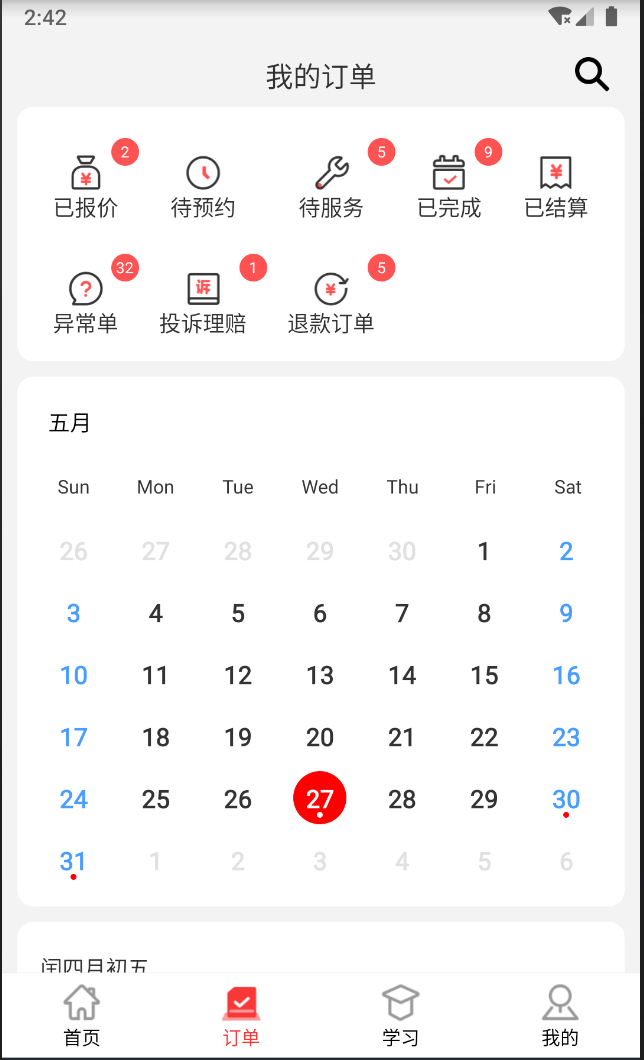Screen dimensions: 644x1060
Task: Open 已报价 quoted orders
Action: point(86,186)
